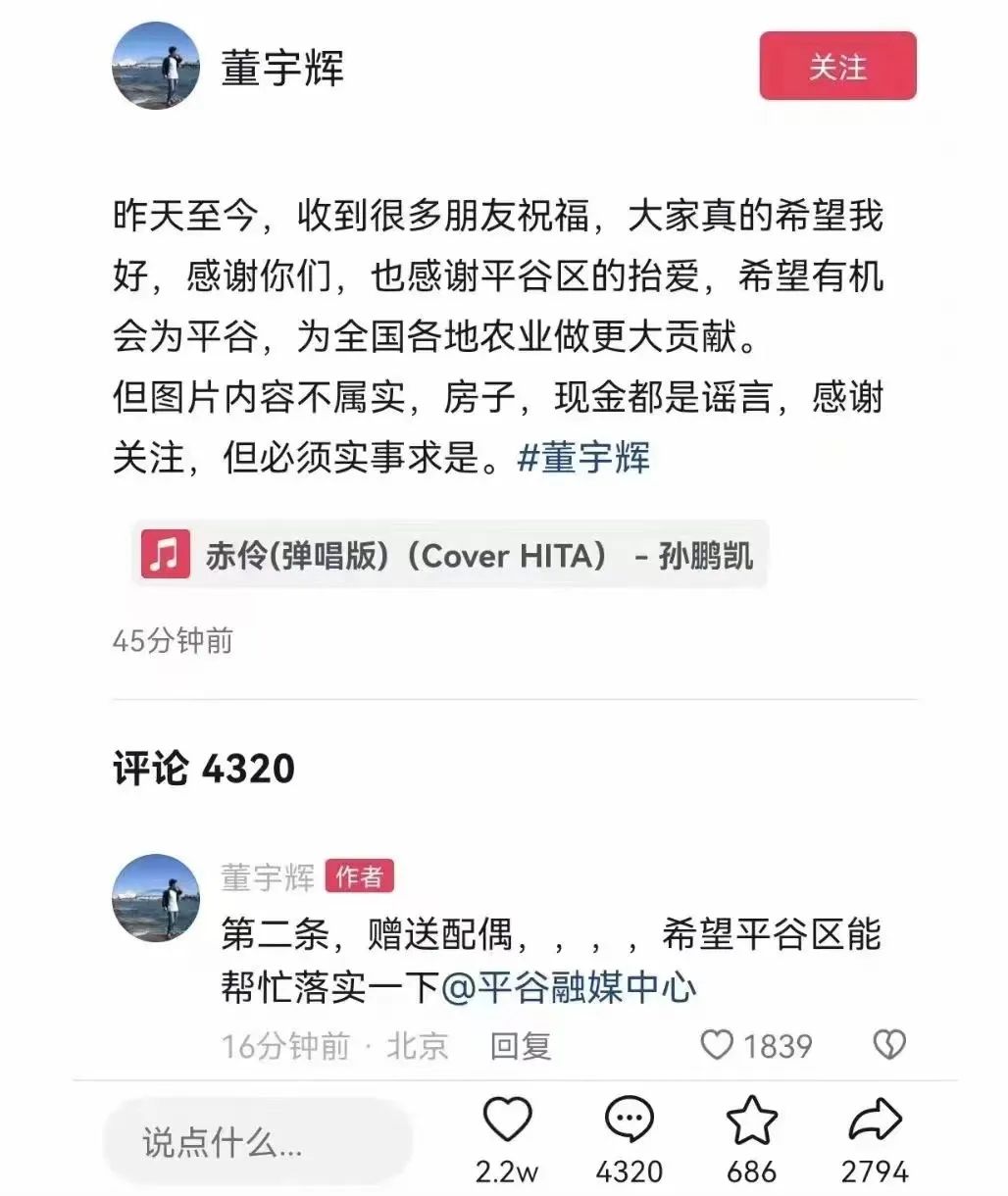Add the post to favorites with the star
1008x1196 pixels.
tap(751, 1121)
